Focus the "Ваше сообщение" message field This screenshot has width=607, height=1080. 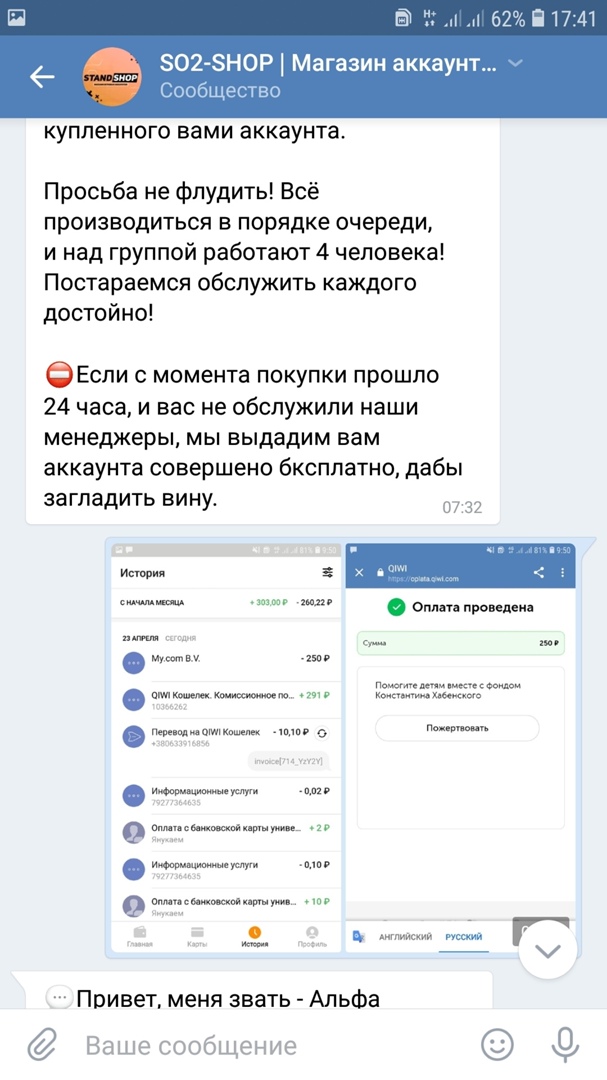270,1046
